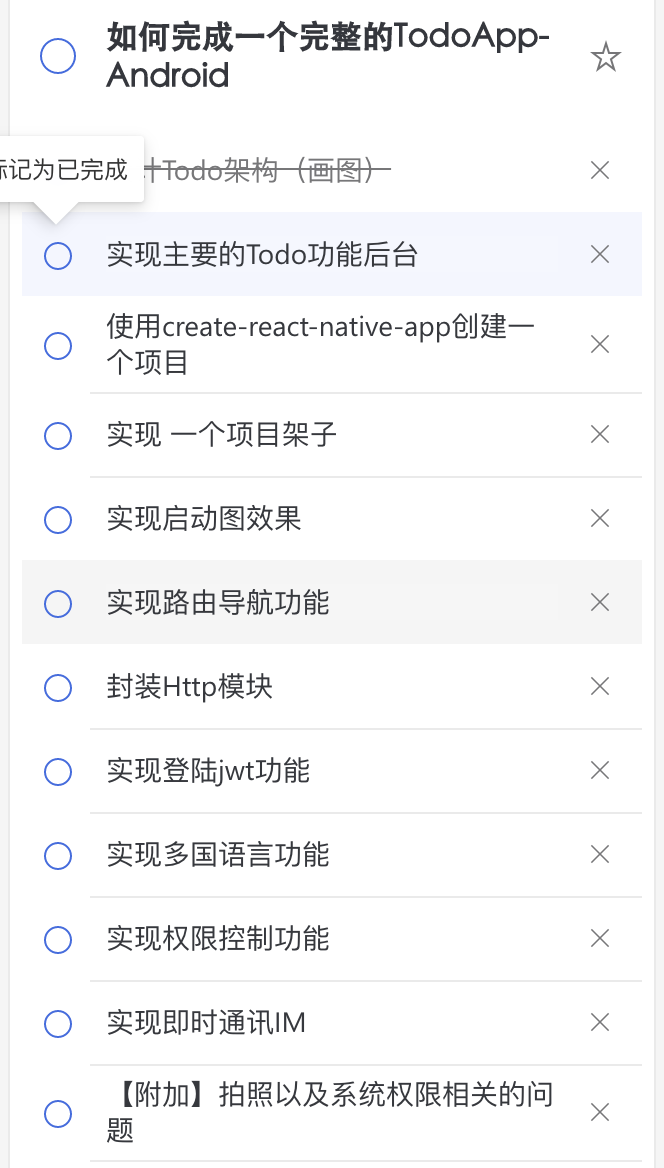Delete the crossed-out Todo架构 step
Screen dimensions: 664x1168
coord(600,170)
